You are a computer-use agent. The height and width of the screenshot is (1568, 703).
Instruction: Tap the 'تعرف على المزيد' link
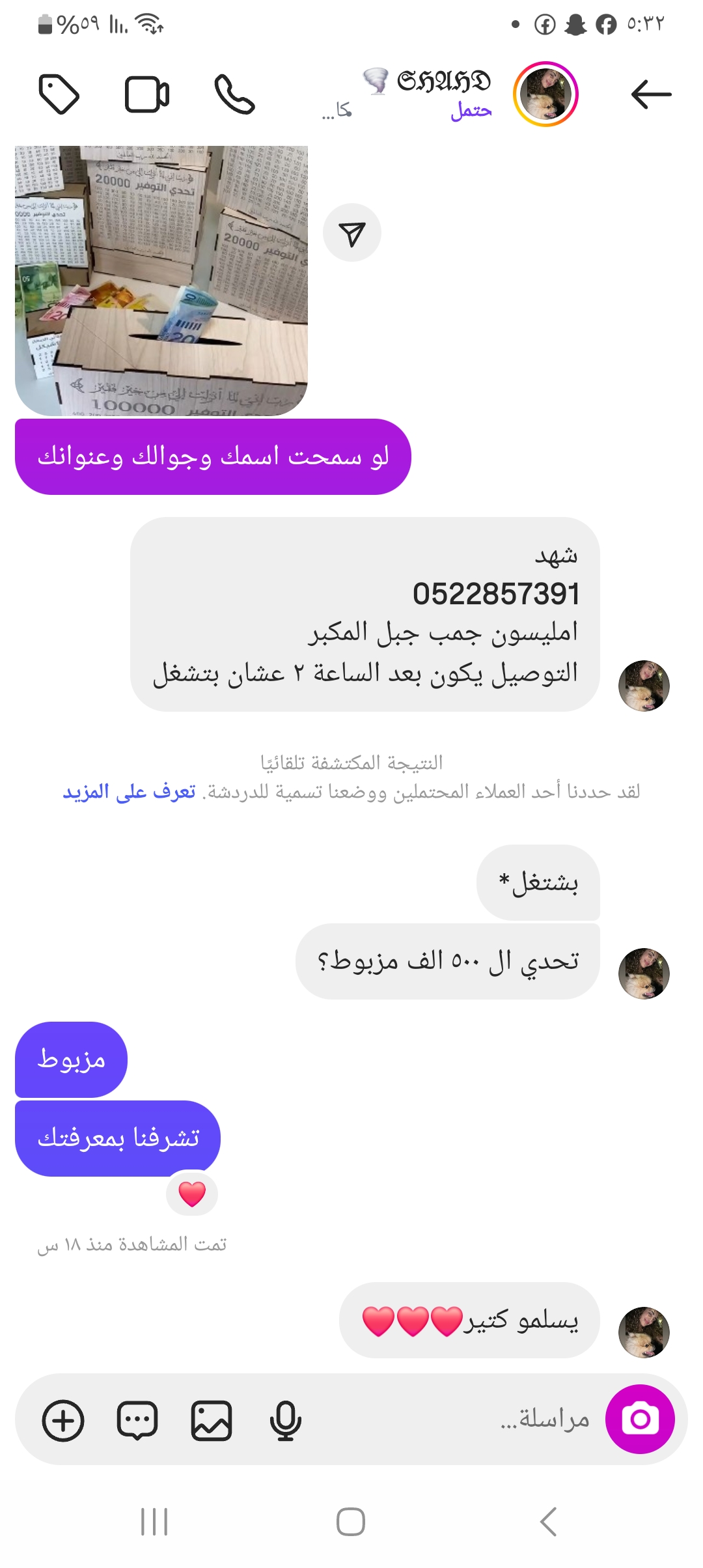tap(129, 792)
